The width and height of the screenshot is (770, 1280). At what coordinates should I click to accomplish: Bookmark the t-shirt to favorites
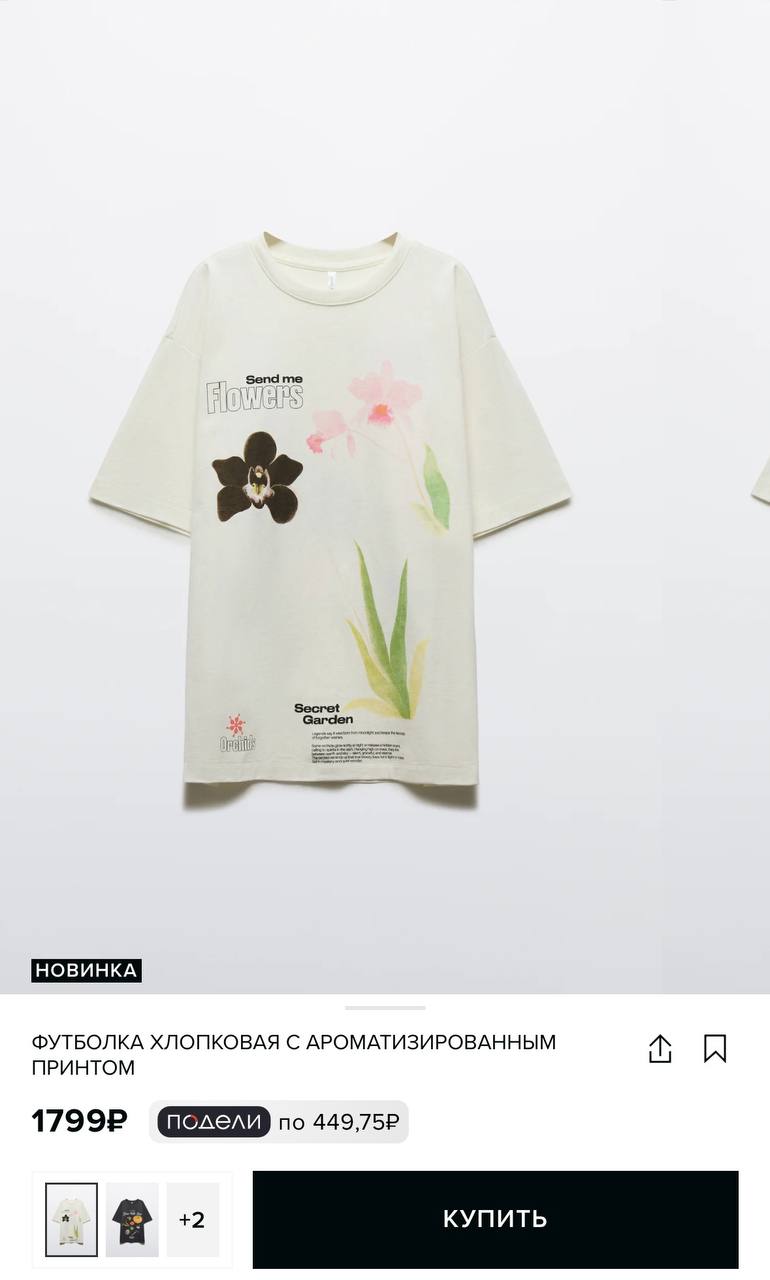[x=715, y=1049]
